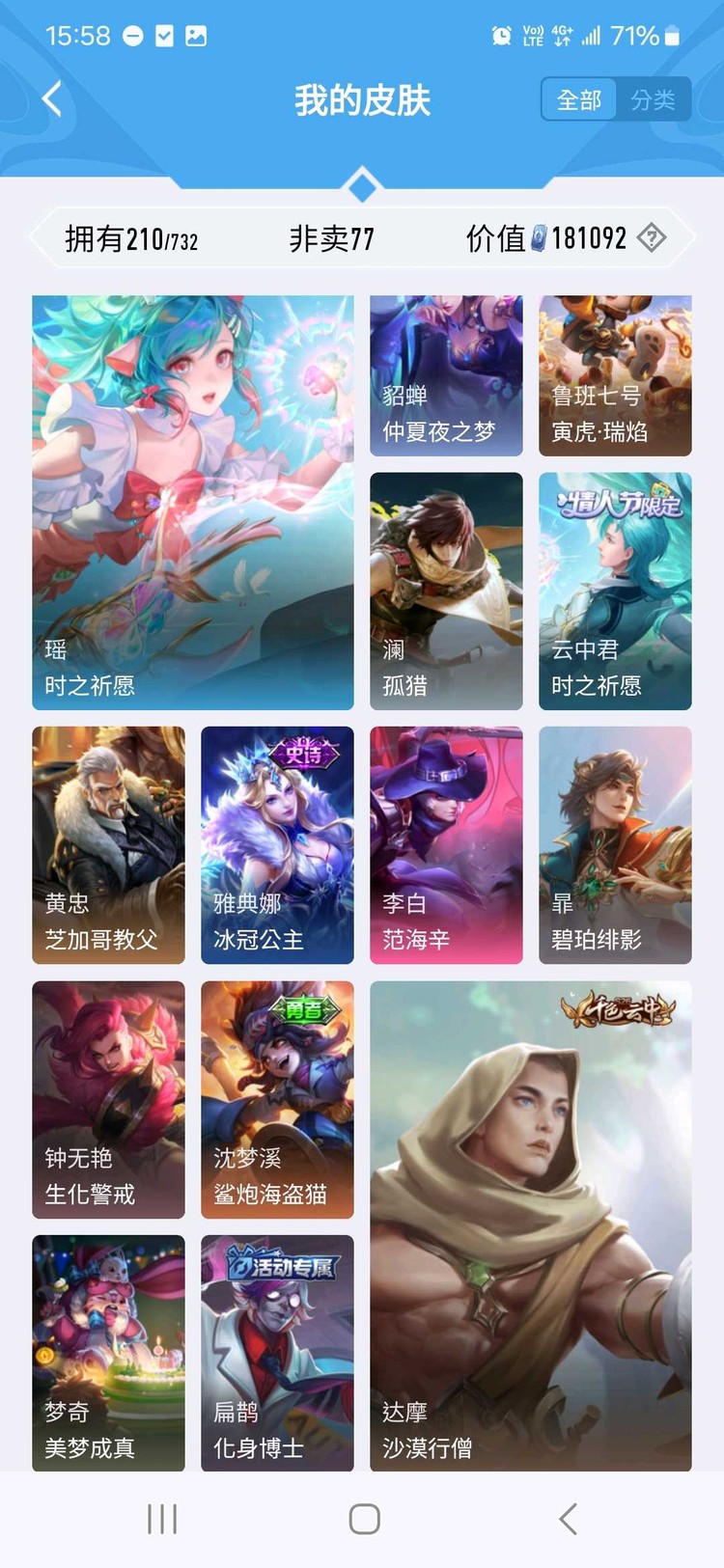Open 鲁班七号 寅虎·瑞焰 skin card

pyautogui.click(x=615, y=375)
